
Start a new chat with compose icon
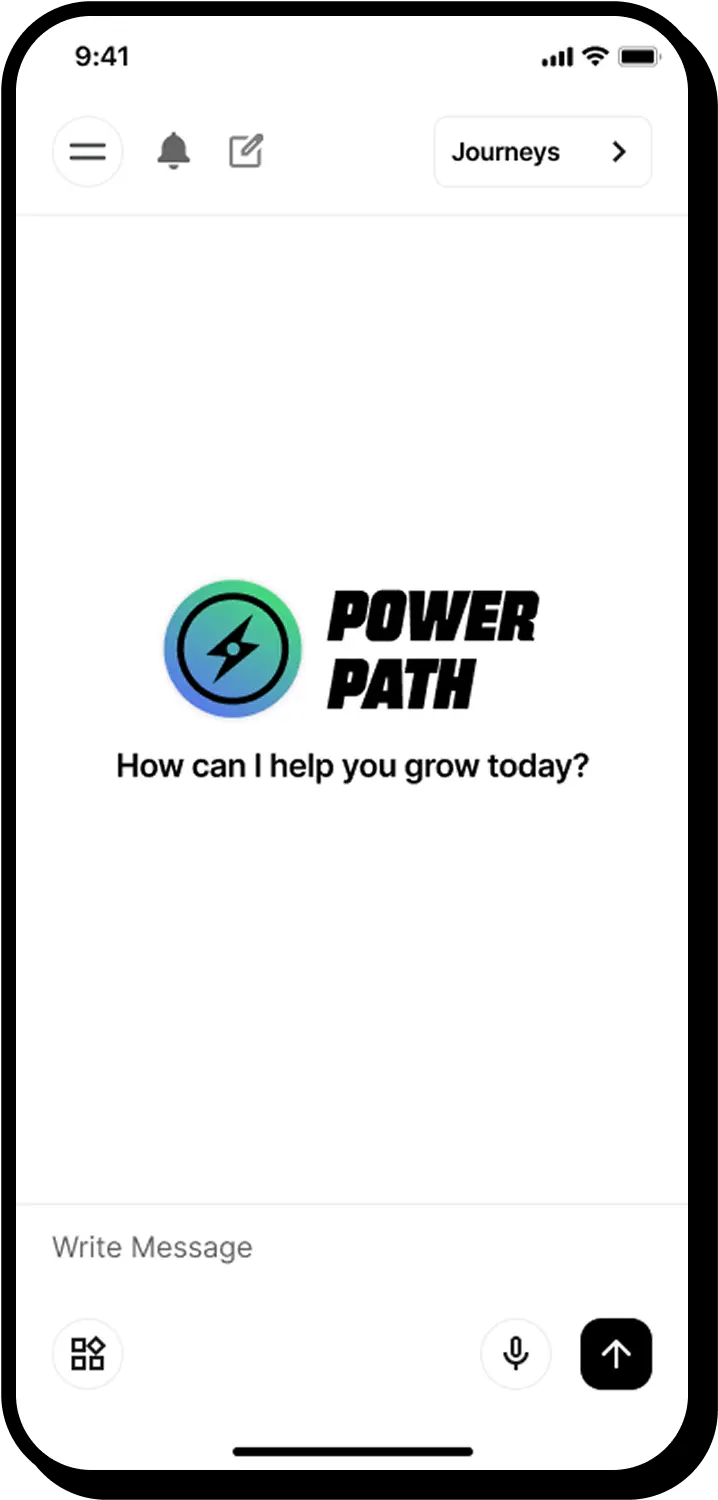[246, 152]
